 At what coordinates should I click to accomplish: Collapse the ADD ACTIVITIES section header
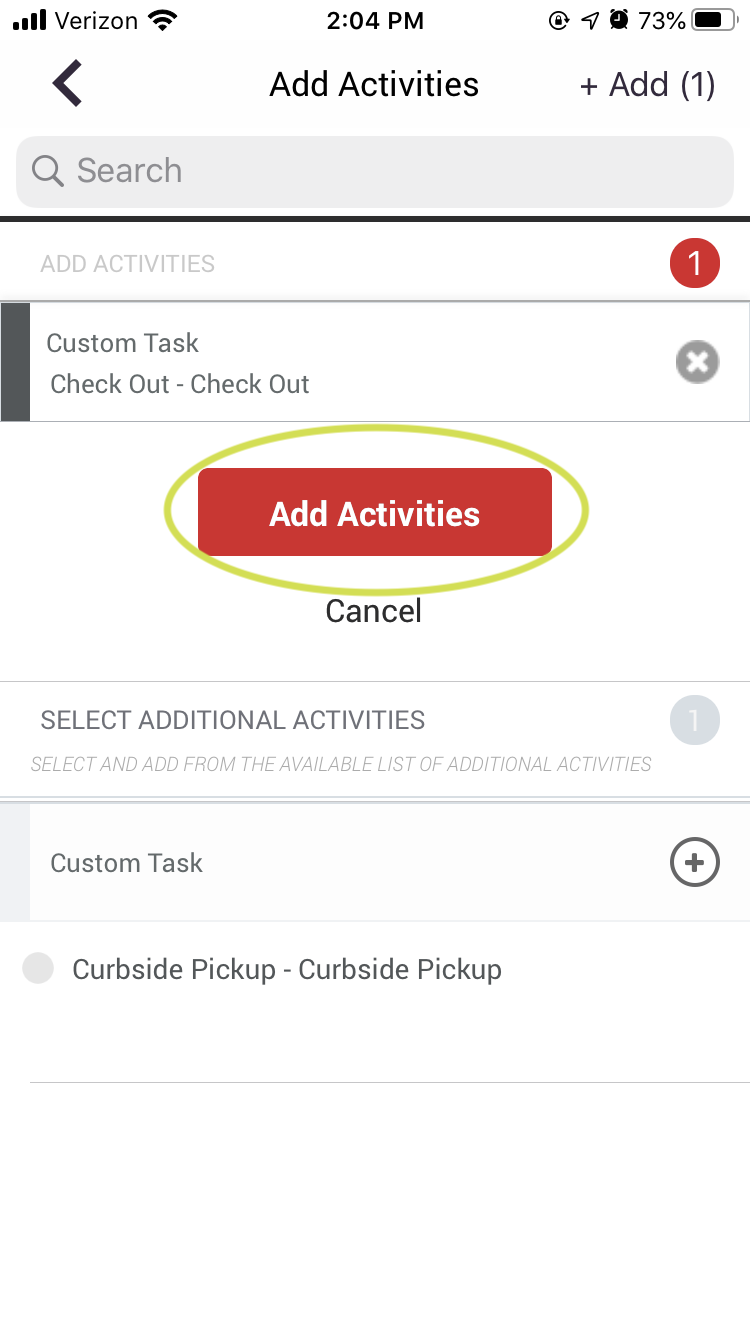(x=128, y=263)
